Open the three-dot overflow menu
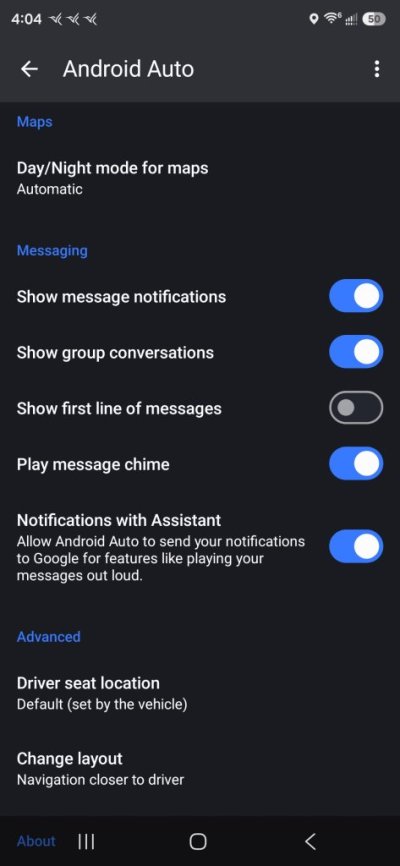The height and width of the screenshot is (866, 400). coord(377,69)
